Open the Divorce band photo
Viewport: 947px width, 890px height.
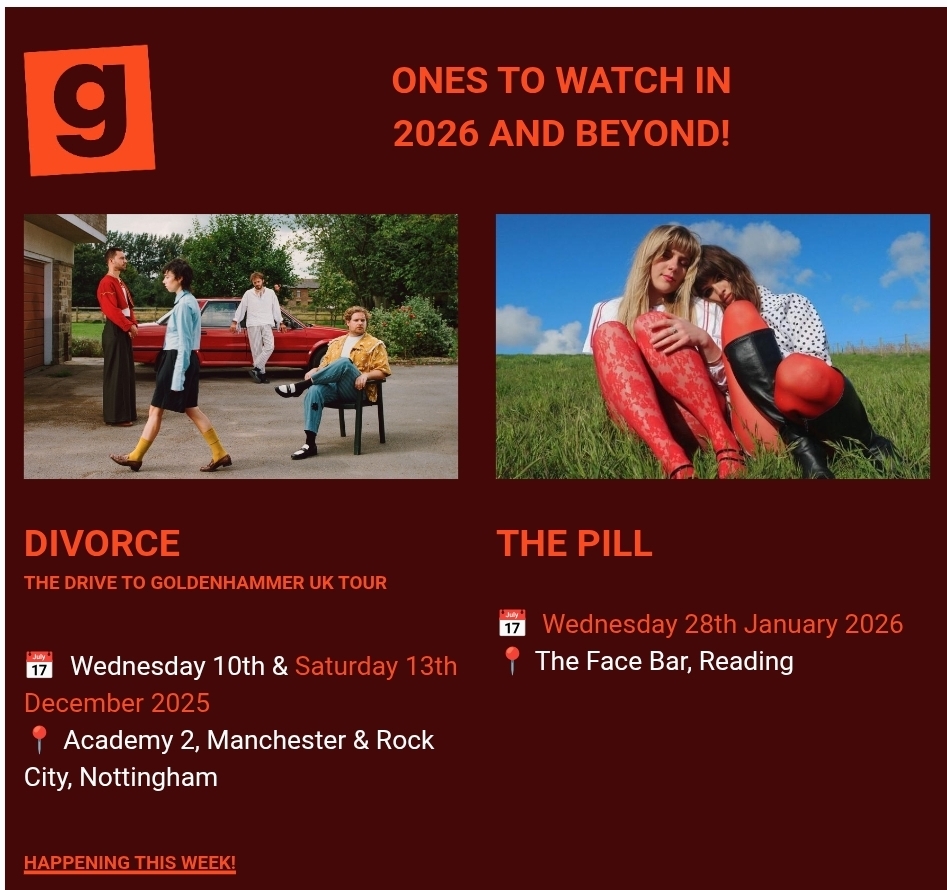[x=241, y=346]
